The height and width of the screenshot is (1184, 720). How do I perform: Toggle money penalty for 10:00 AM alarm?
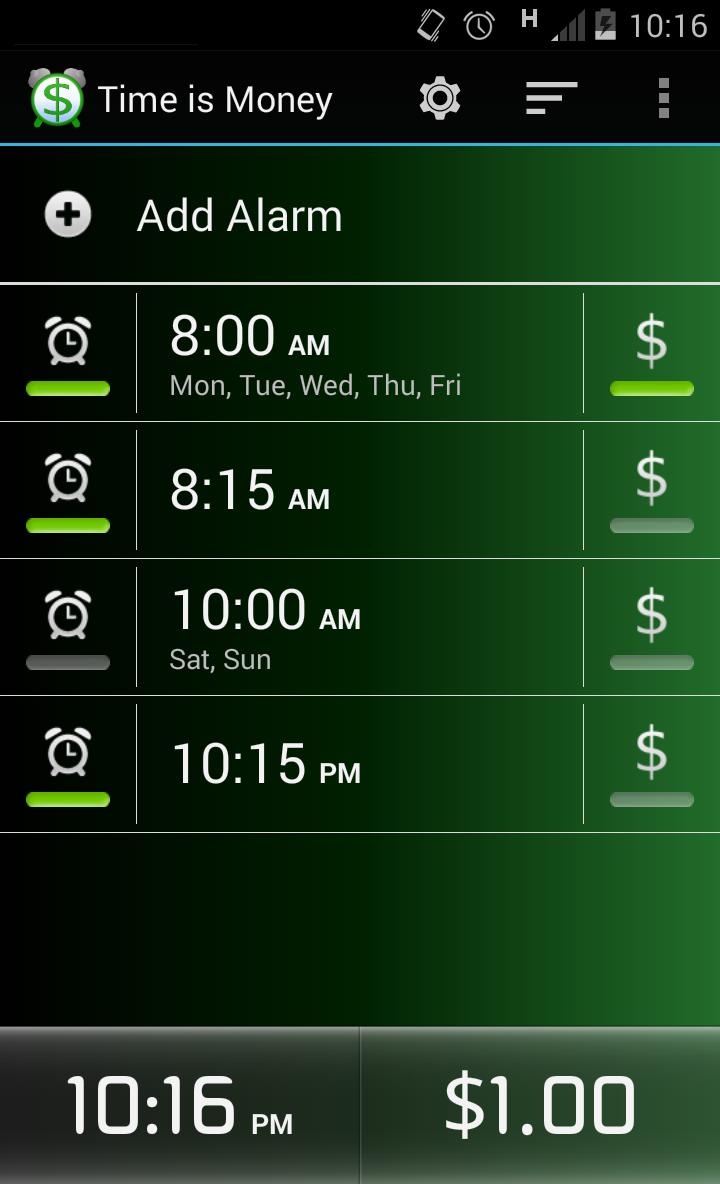(651, 660)
